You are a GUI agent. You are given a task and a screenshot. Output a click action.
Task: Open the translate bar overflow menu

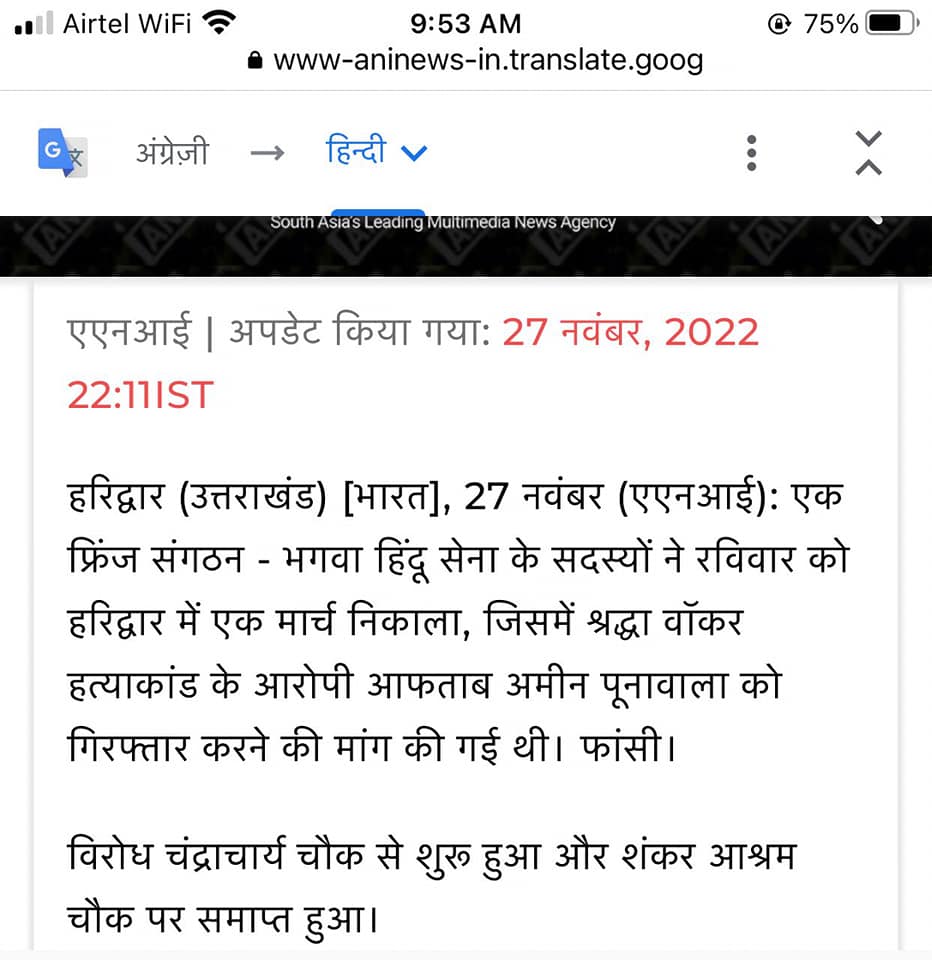[x=752, y=153]
